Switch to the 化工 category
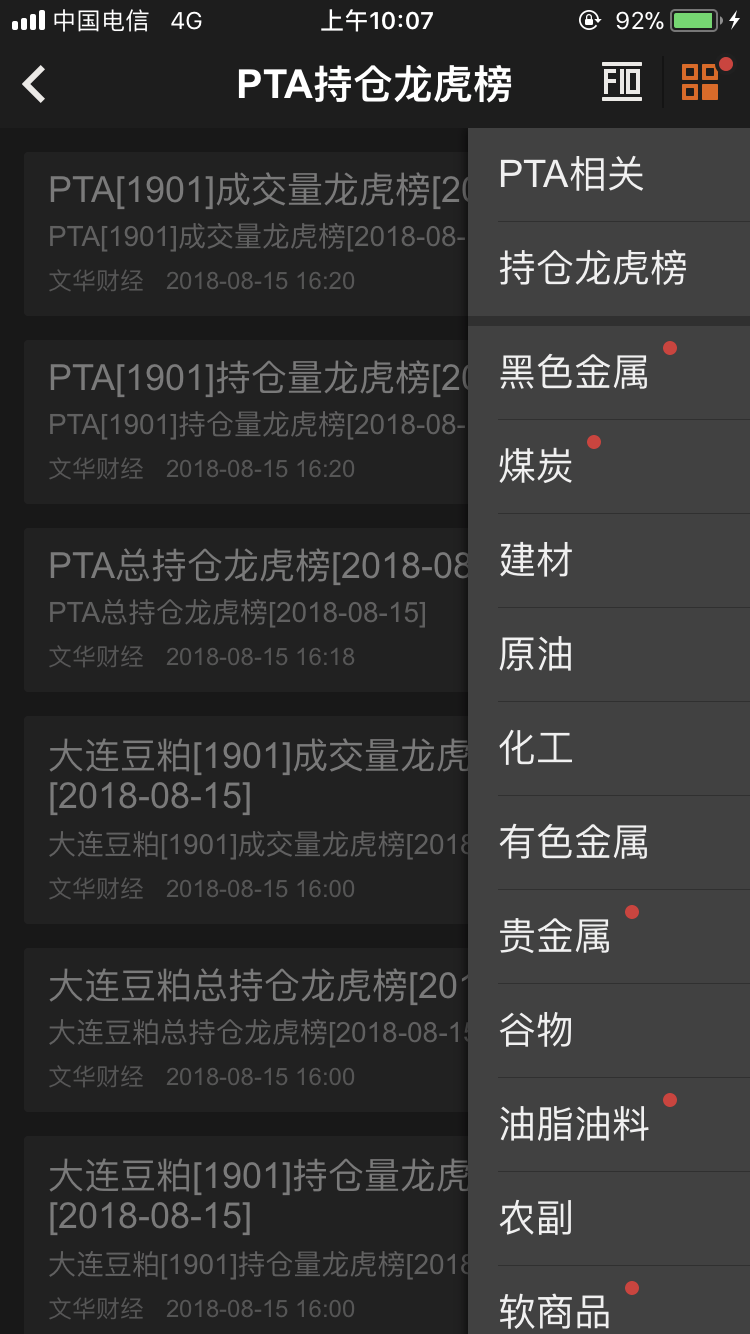750x1334 pixels. point(536,748)
